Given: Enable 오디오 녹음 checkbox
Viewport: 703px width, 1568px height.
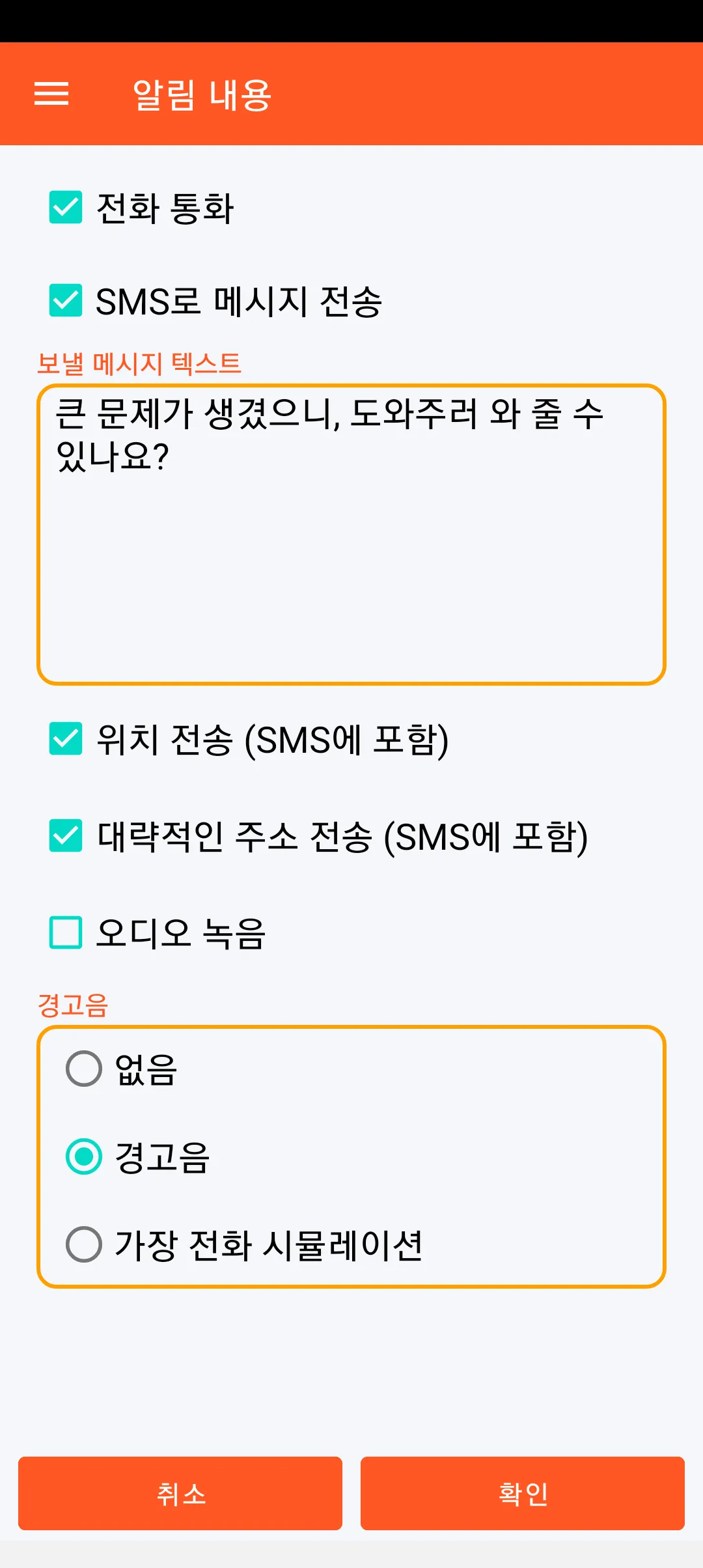Looking at the screenshot, I should 66,932.
